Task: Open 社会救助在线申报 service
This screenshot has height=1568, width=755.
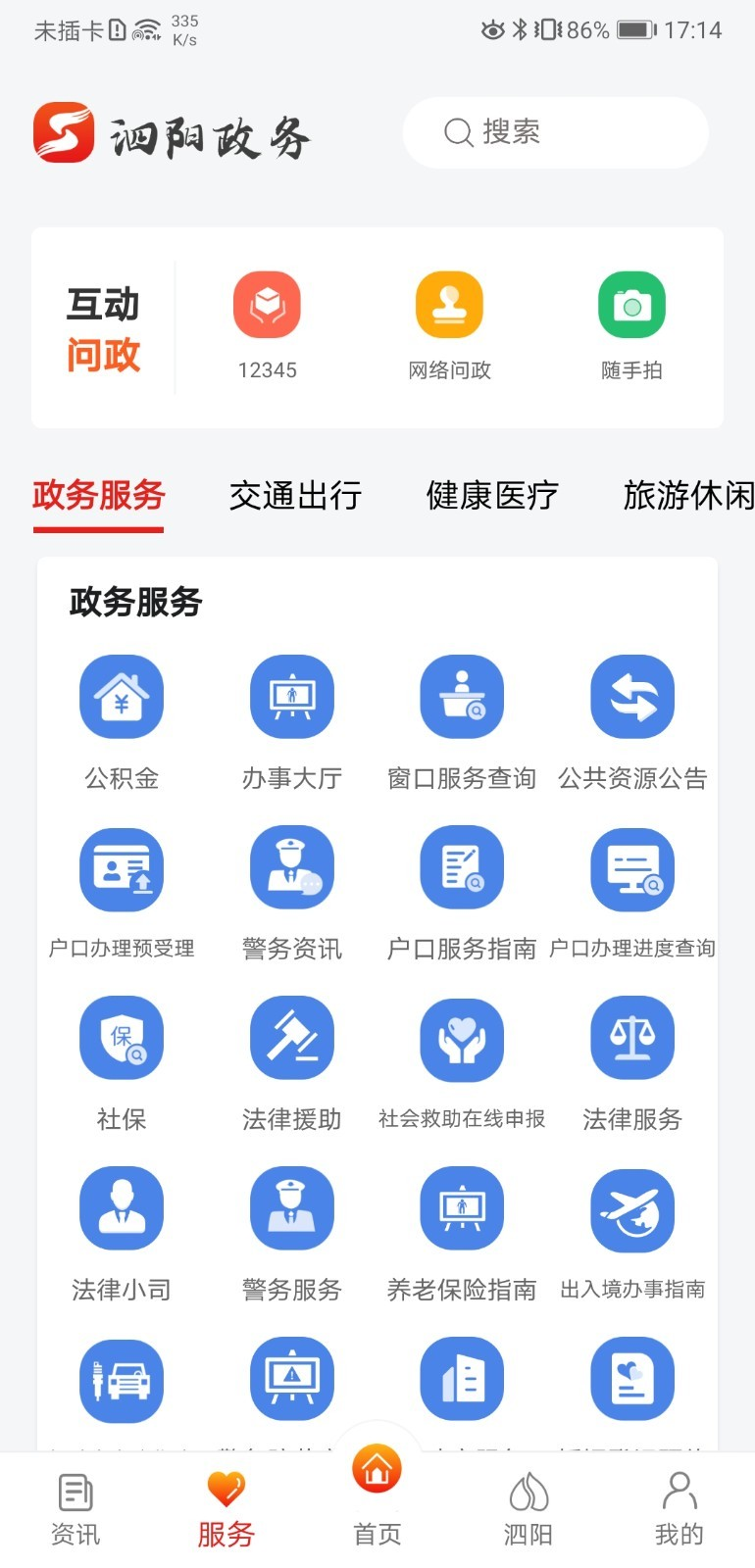Action: [x=461, y=1038]
